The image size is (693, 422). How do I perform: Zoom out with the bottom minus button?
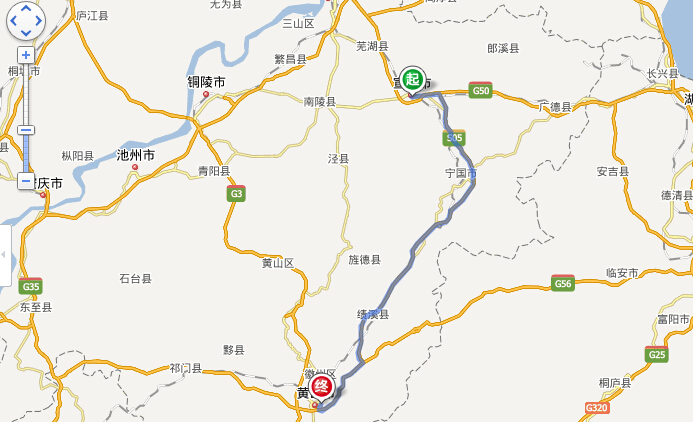(26, 181)
